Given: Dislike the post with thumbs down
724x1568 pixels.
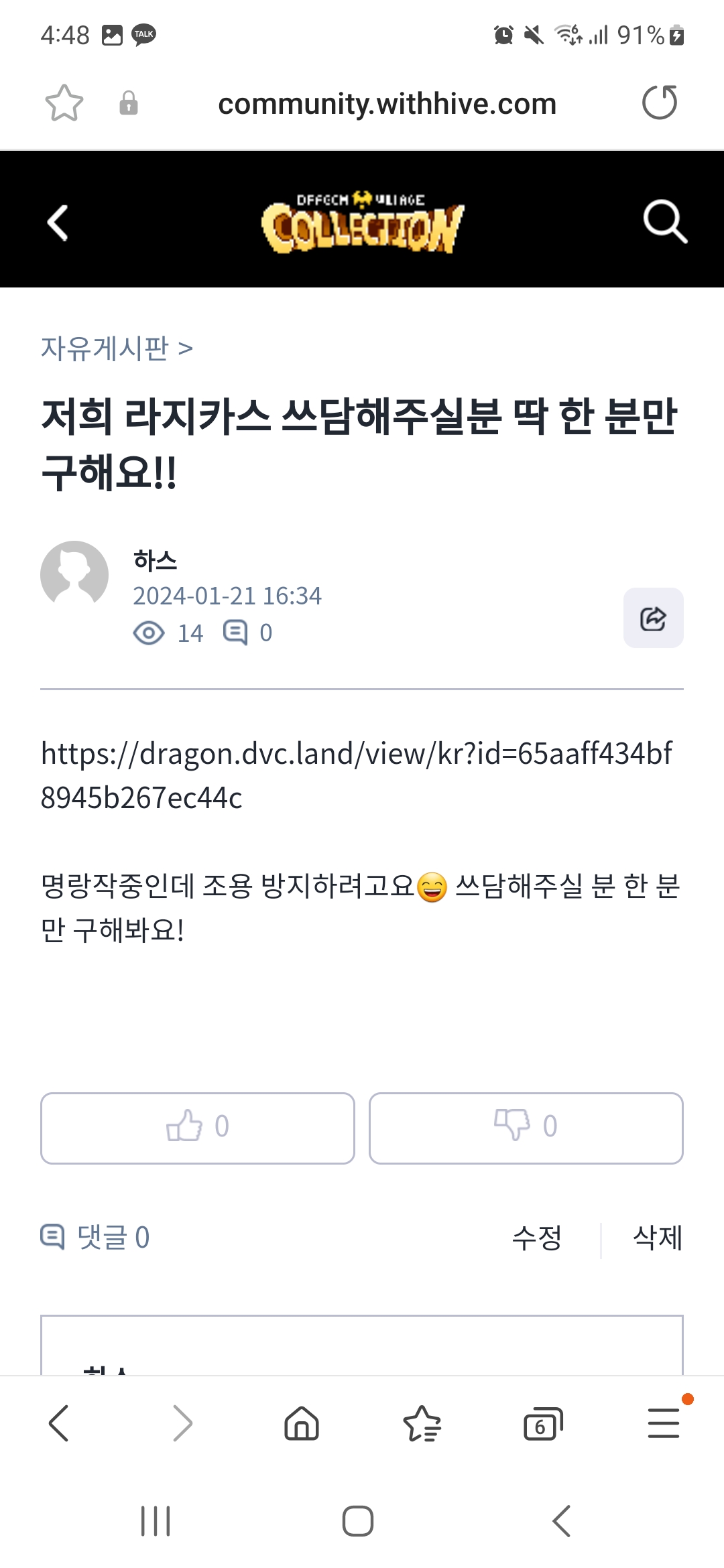Looking at the screenshot, I should (526, 1128).
